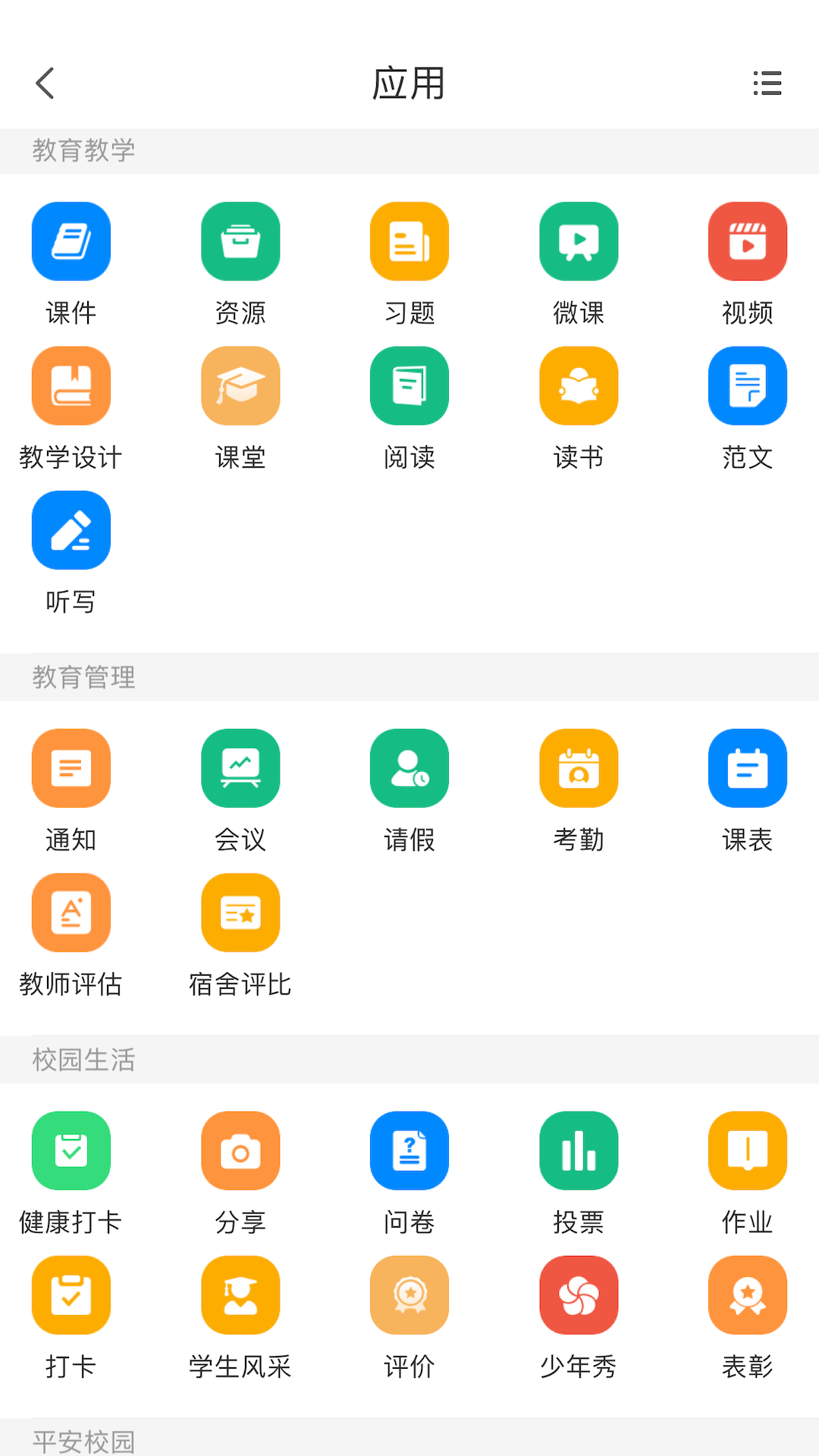Open the 课表 timetable app
Image resolution: width=819 pixels, height=1456 pixels.
tap(748, 768)
